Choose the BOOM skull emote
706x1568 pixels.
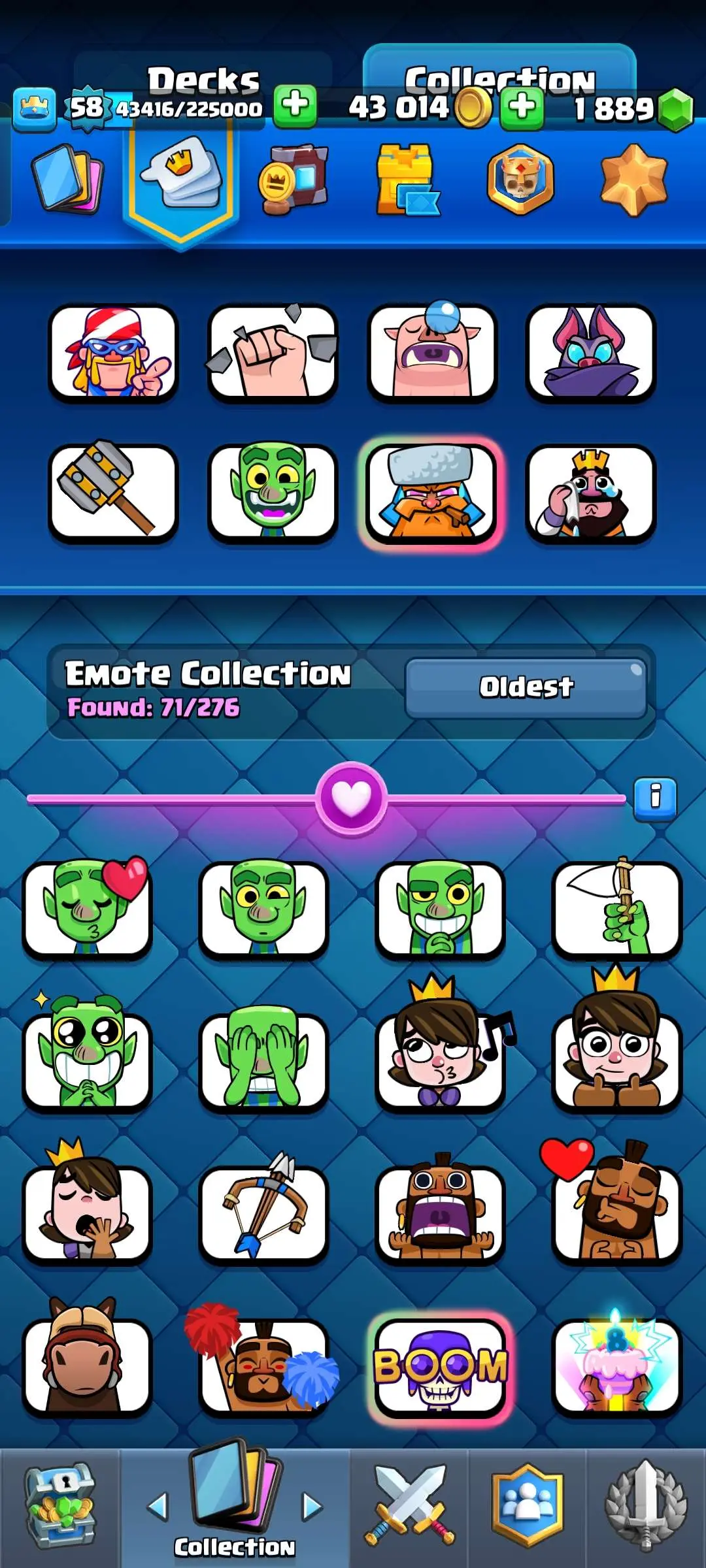point(441,1365)
